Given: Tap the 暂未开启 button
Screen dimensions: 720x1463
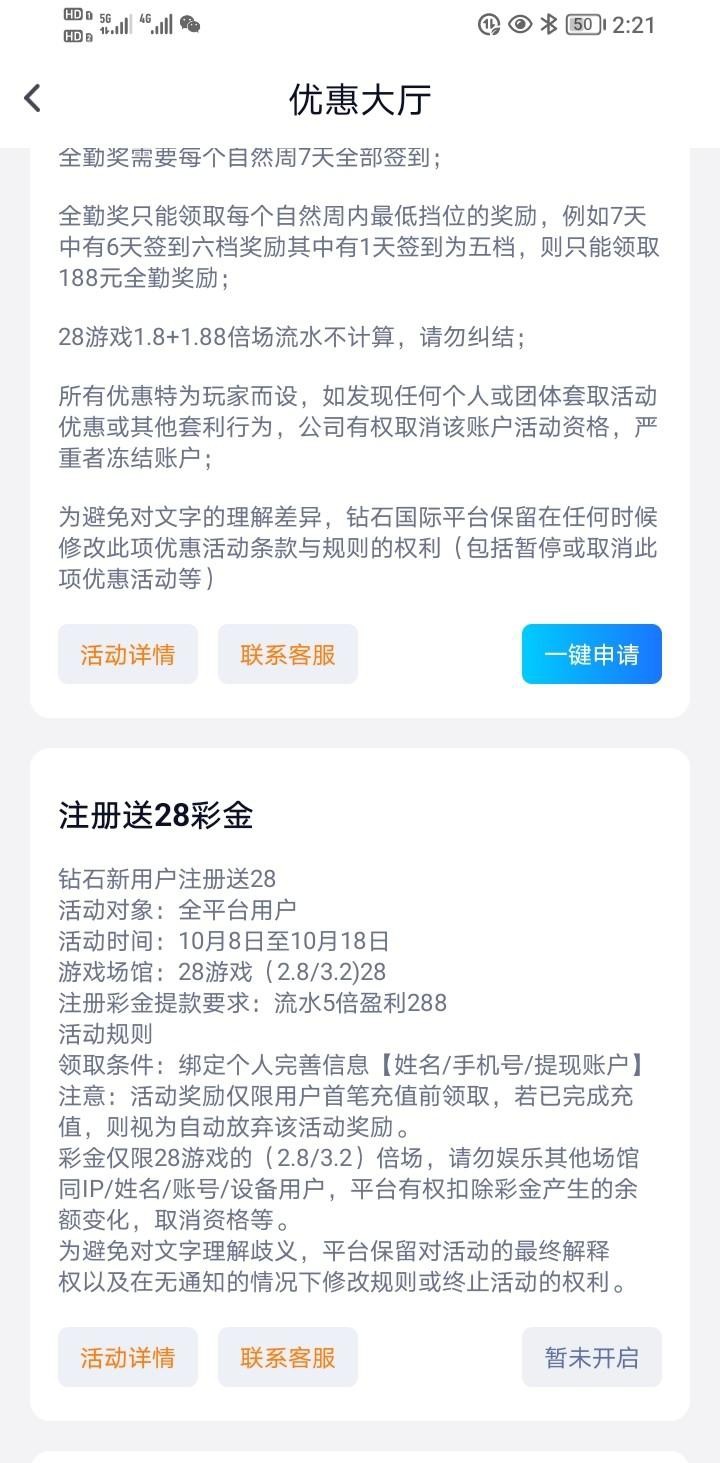Looking at the screenshot, I should 591,1357.
